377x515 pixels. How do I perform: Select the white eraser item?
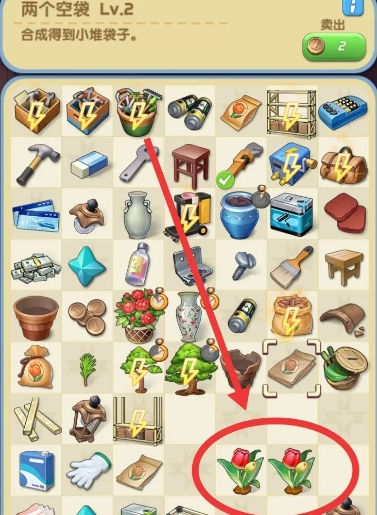89,164
